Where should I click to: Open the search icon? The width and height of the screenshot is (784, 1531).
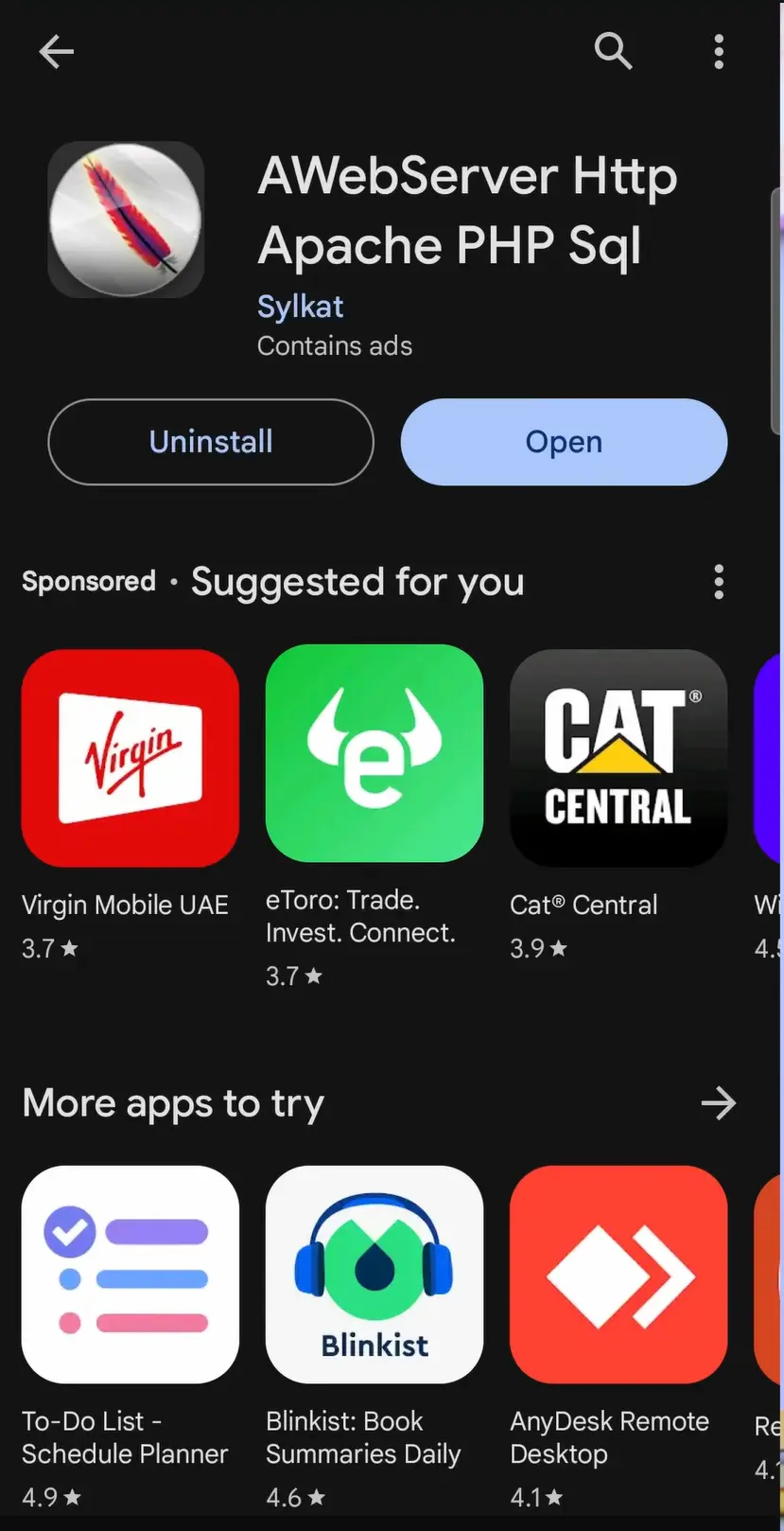pos(613,51)
